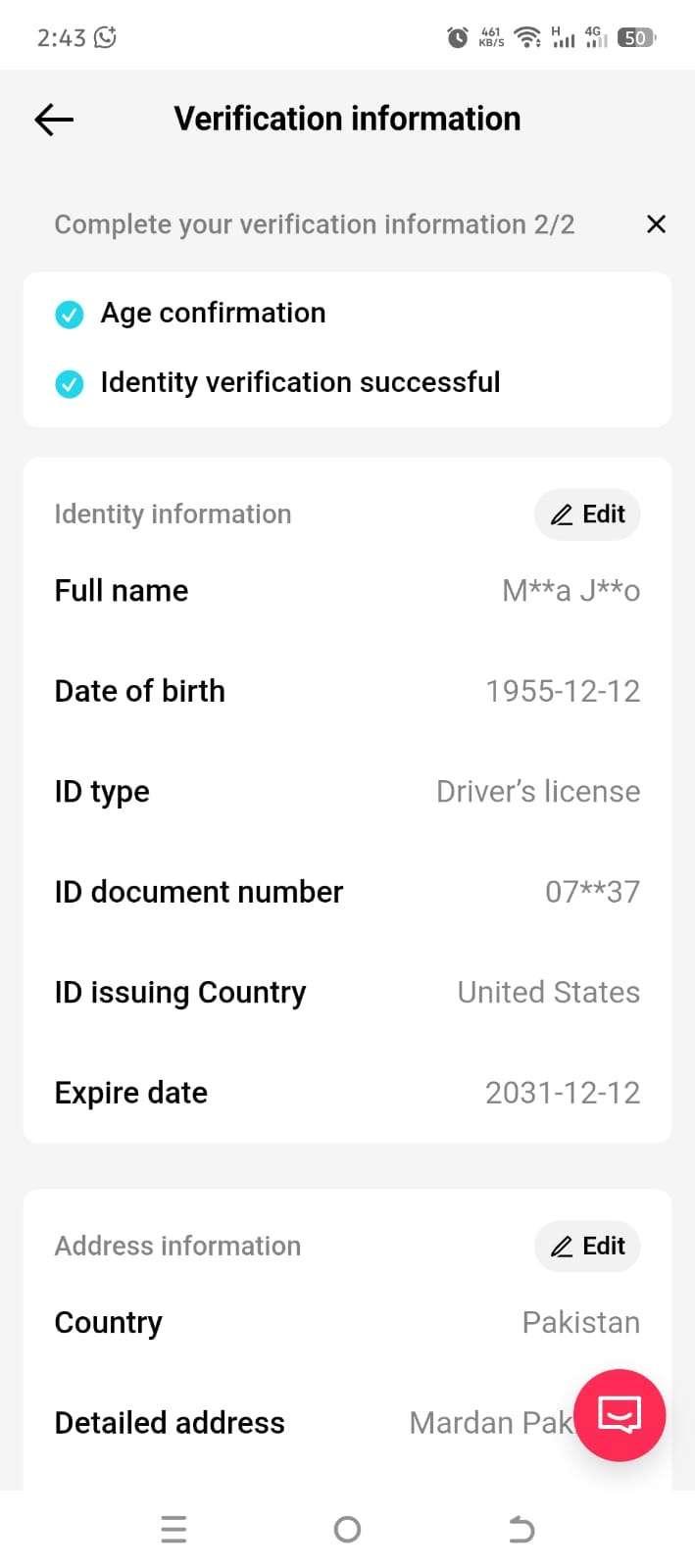Viewport: 695px width, 1568px height.
Task: Open the red chat support button
Action: [x=620, y=1415]
